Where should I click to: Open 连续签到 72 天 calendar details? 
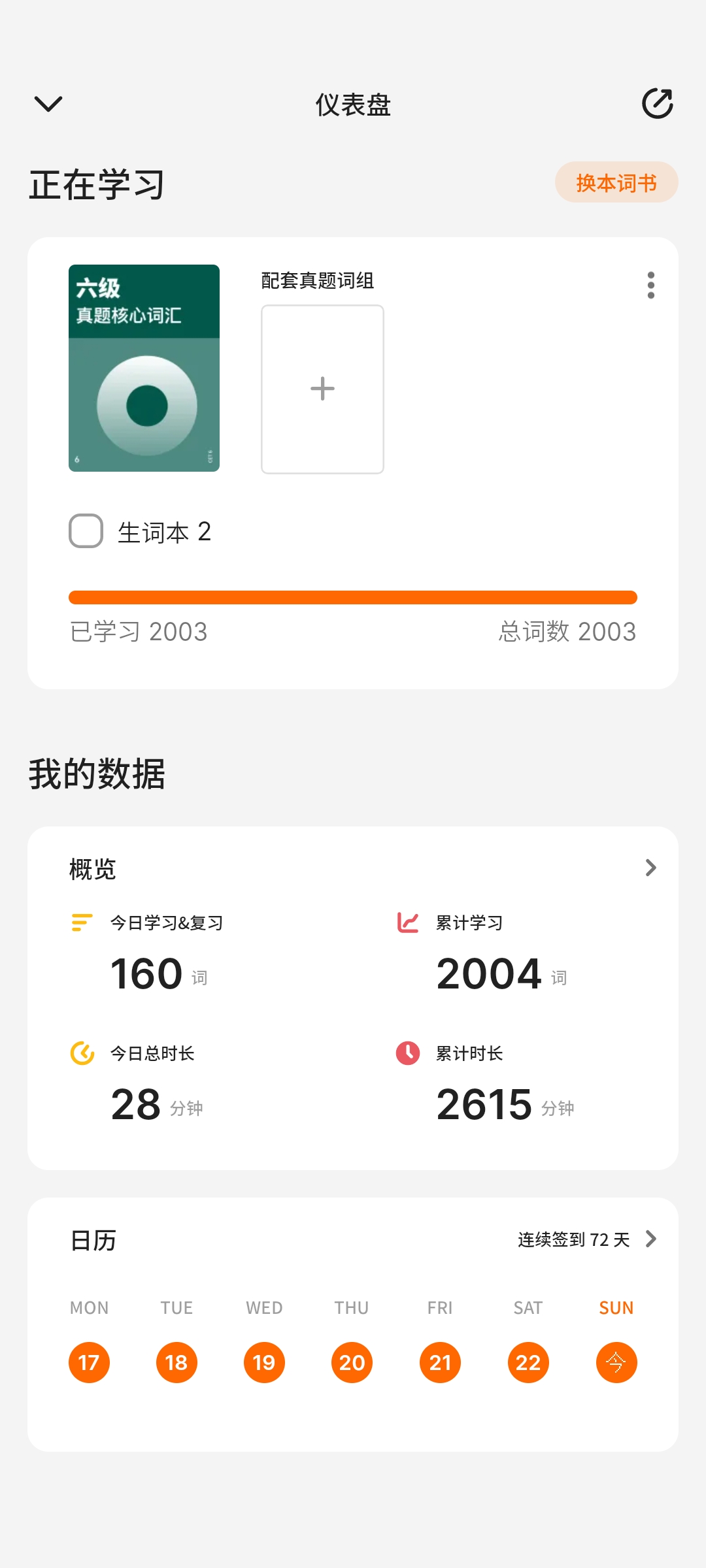click(x=586, y=1239)
